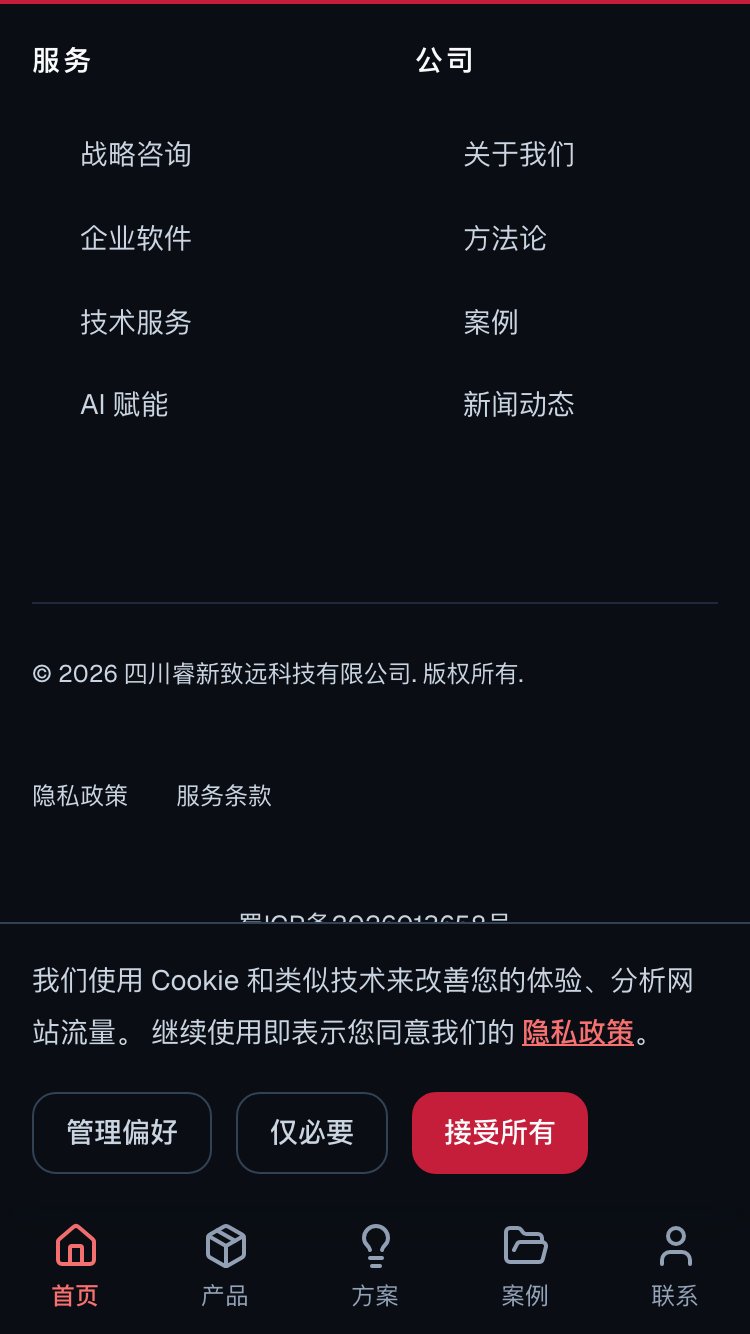Choose 仅必要 cookies
The image size is (750, 1334).
pos(312,1133)
